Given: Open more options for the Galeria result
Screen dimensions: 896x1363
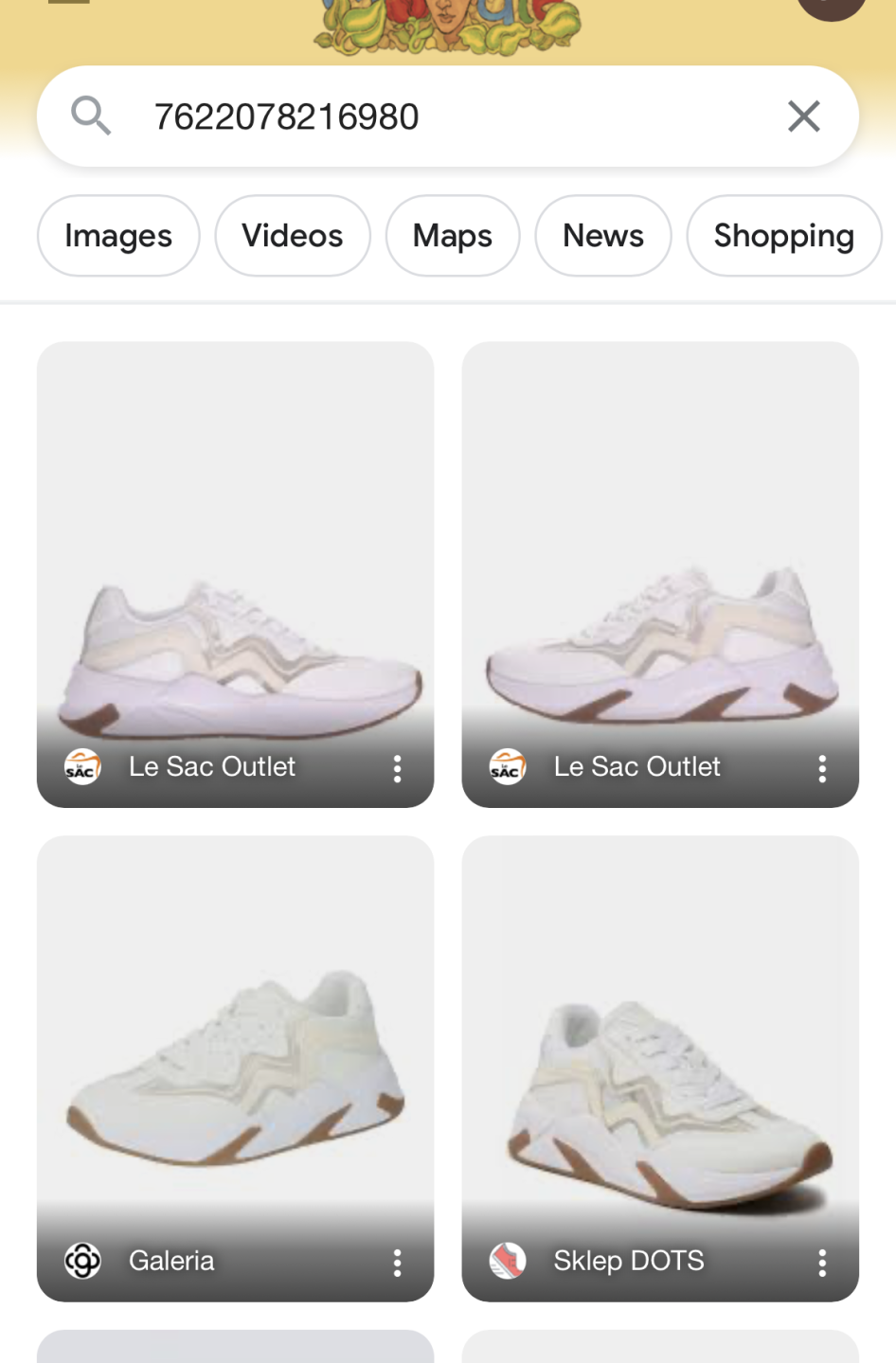Looking at the screenshot, I should pos(398,1262).
